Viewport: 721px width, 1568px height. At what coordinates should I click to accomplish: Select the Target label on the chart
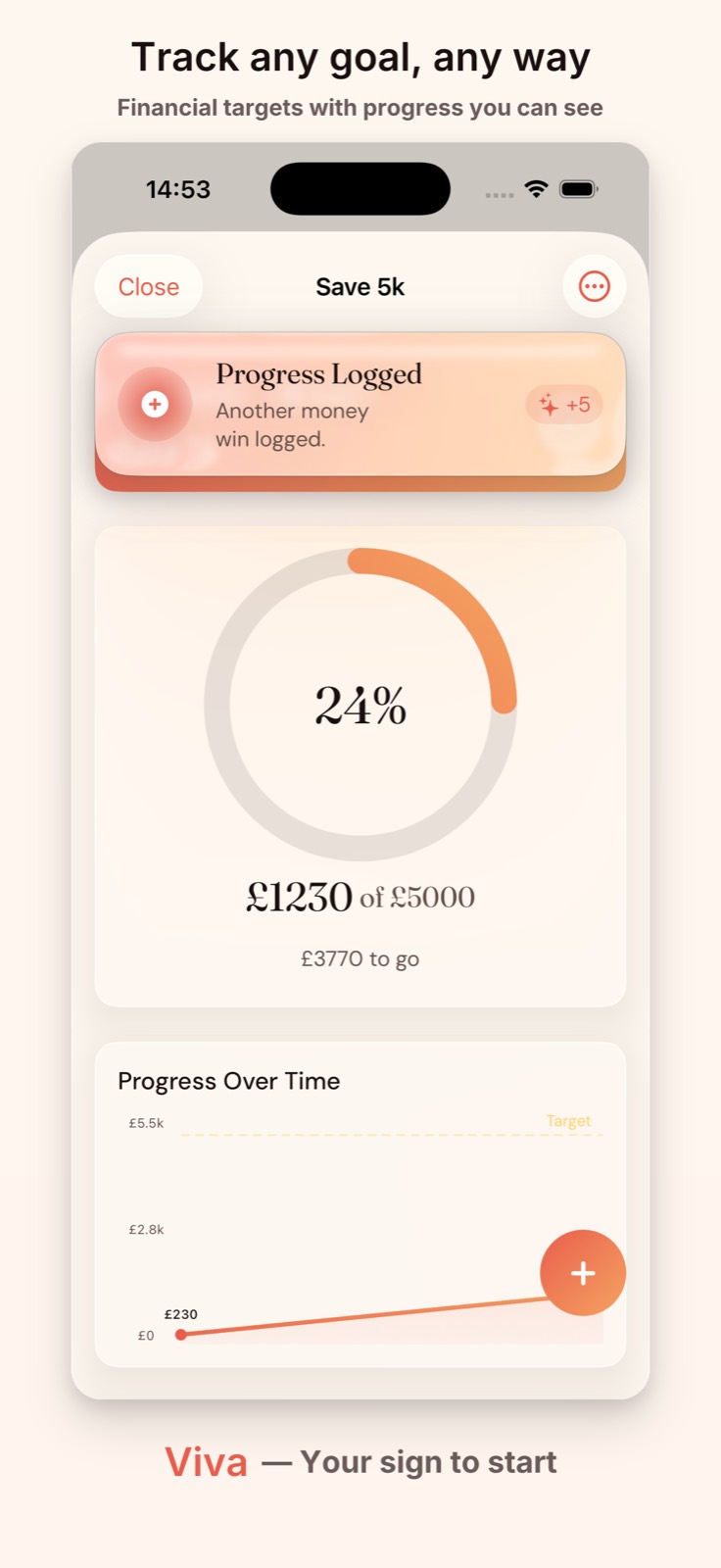click(x=569, y=1120)
